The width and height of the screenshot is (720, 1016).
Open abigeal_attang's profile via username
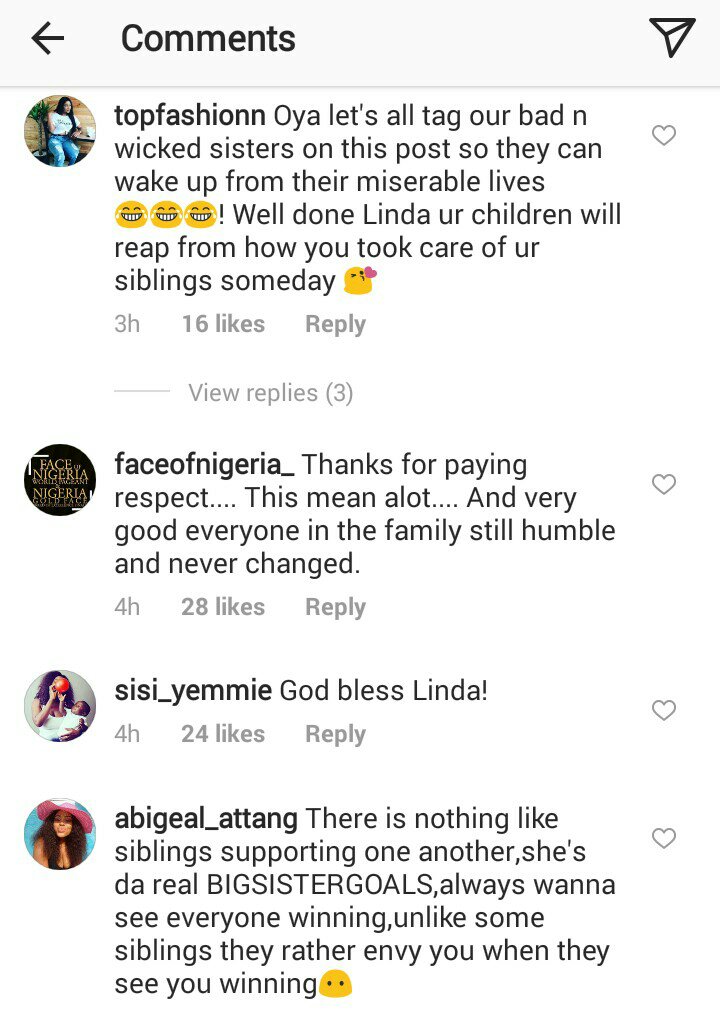206,819
